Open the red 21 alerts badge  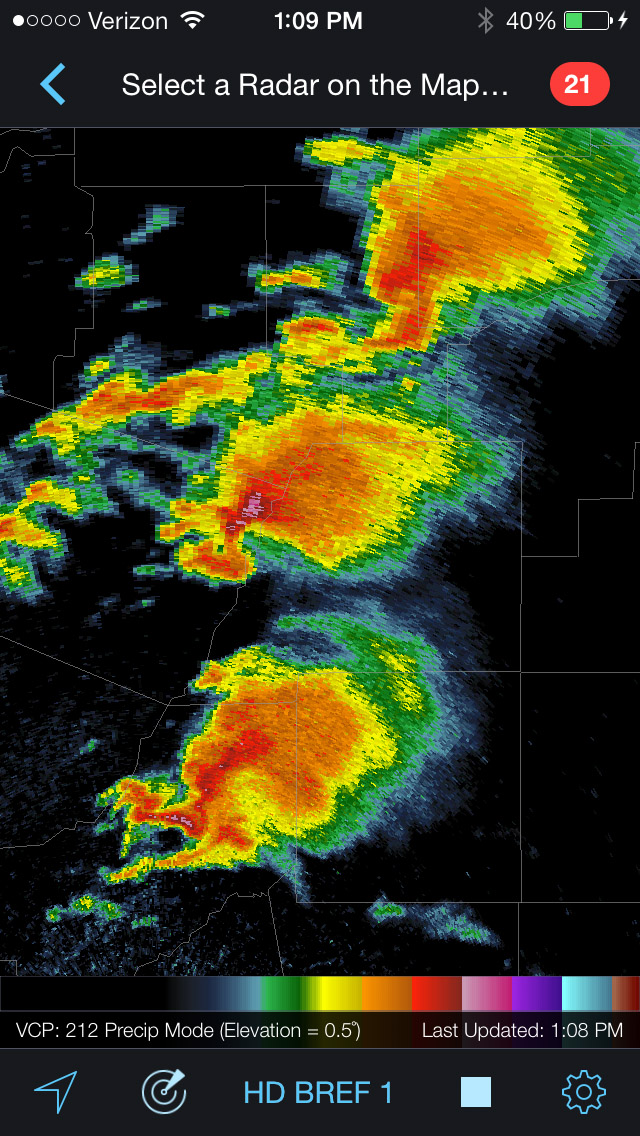(578, 85)
